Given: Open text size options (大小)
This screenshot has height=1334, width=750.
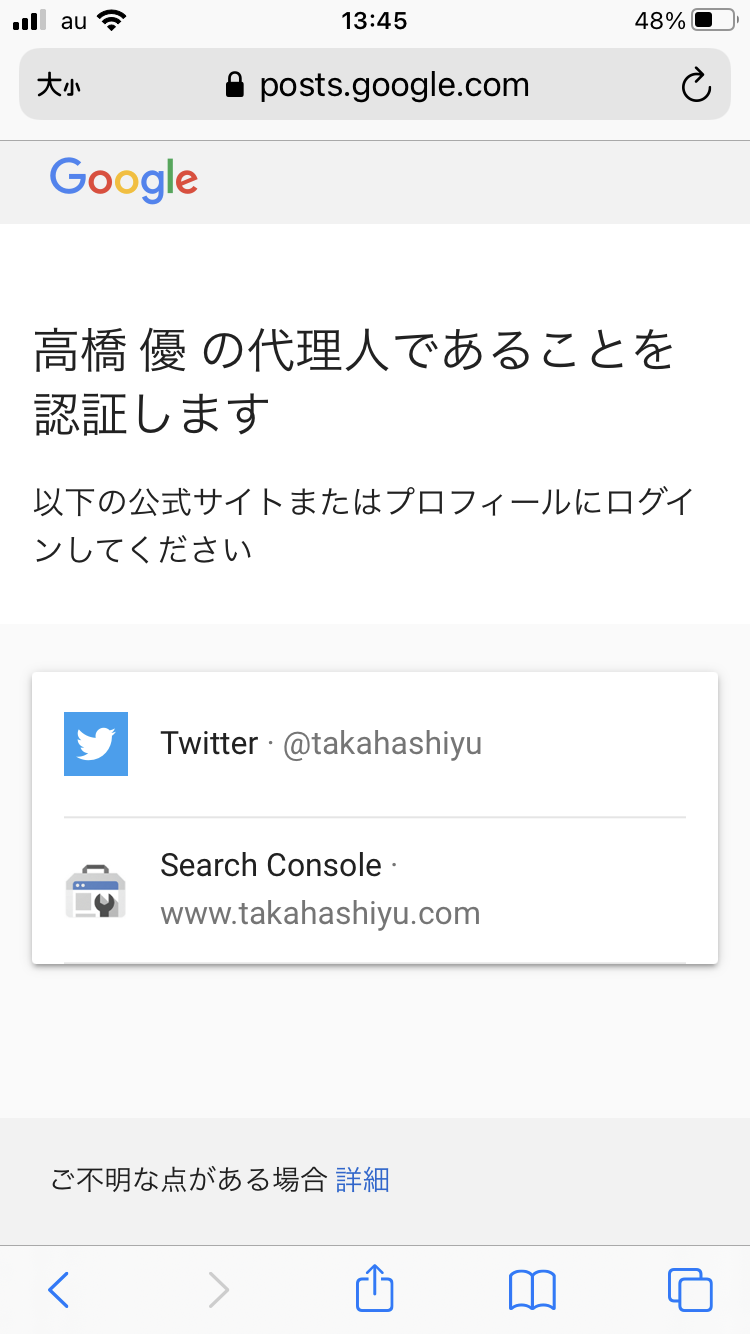Looking at the screenshot, I should click(x=58, y=86).
